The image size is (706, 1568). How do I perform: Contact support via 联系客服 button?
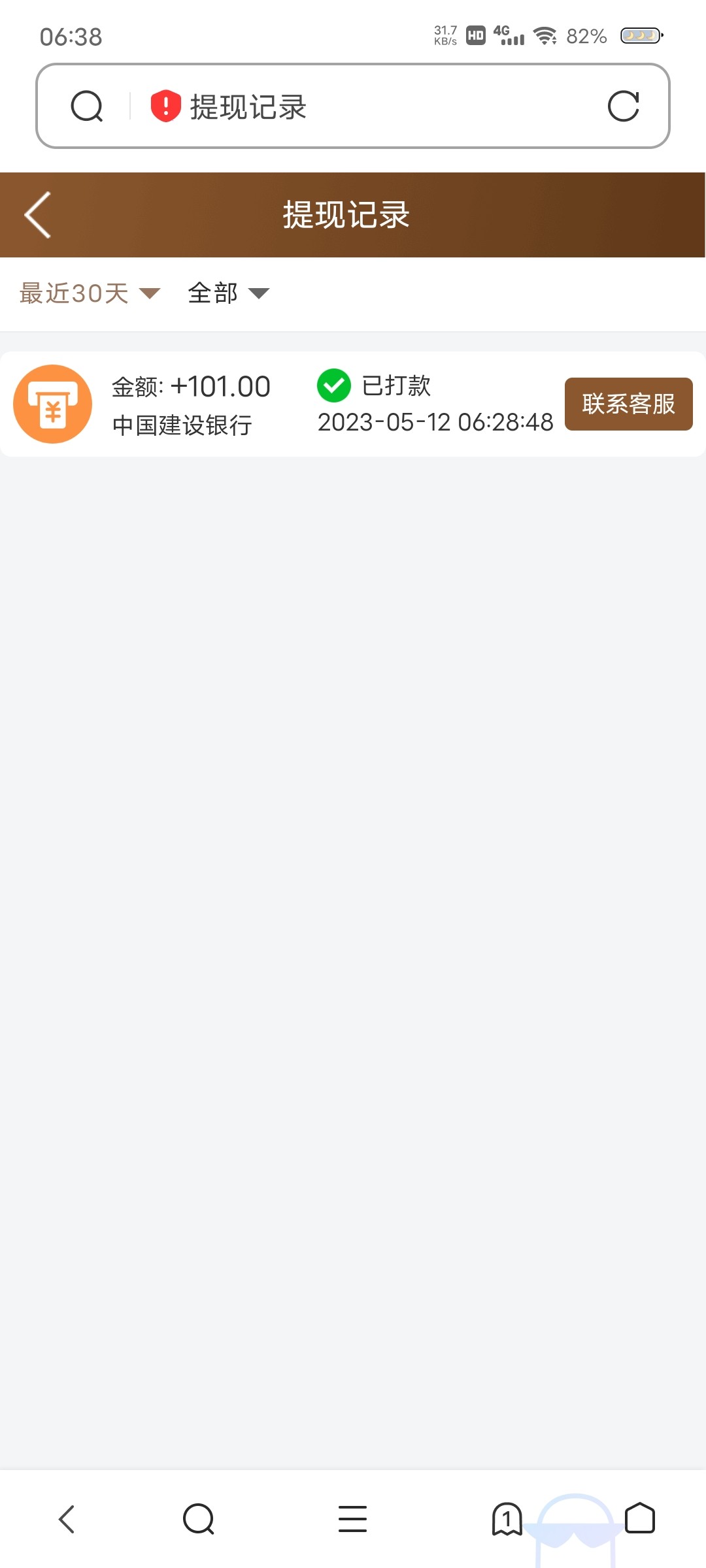[x=628, y=404]
